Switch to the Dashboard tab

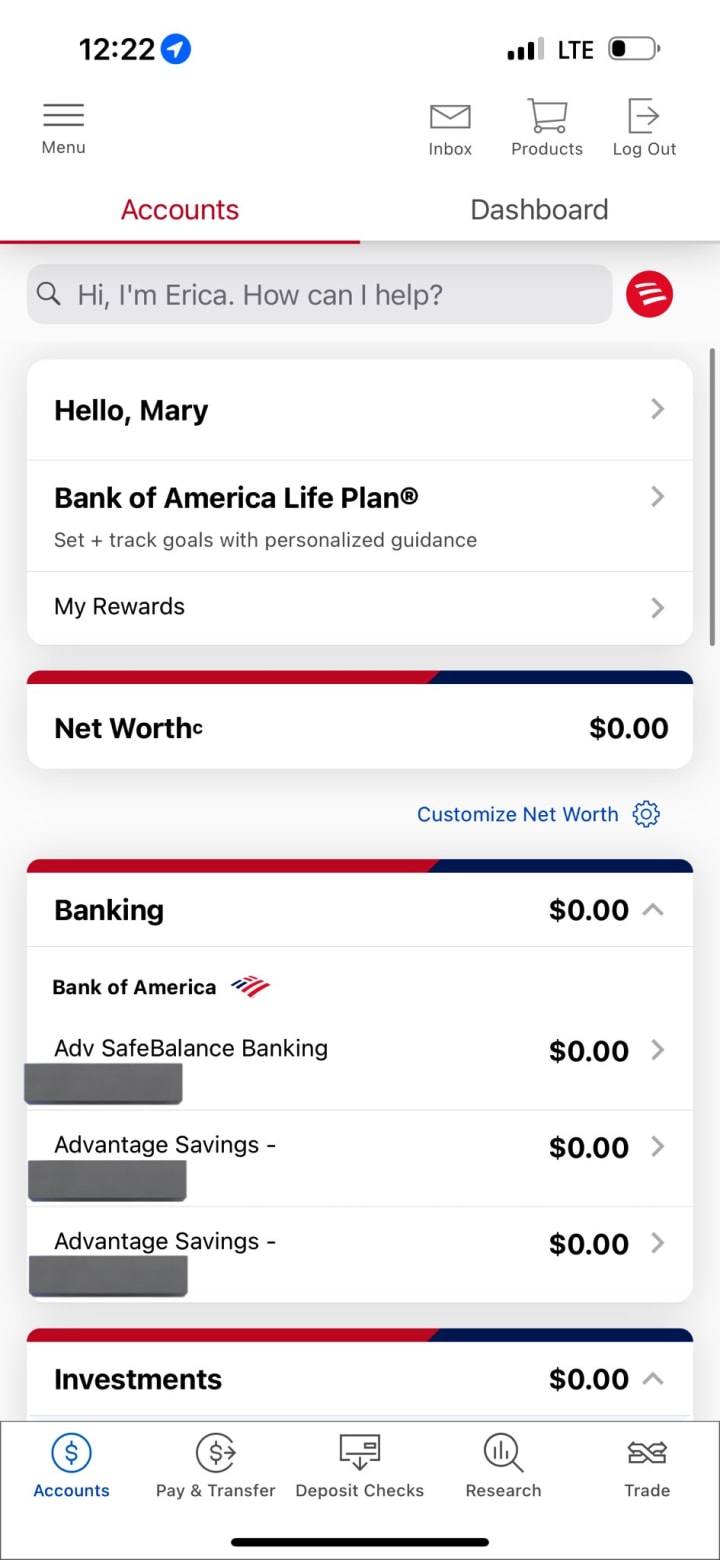(539, 210)
